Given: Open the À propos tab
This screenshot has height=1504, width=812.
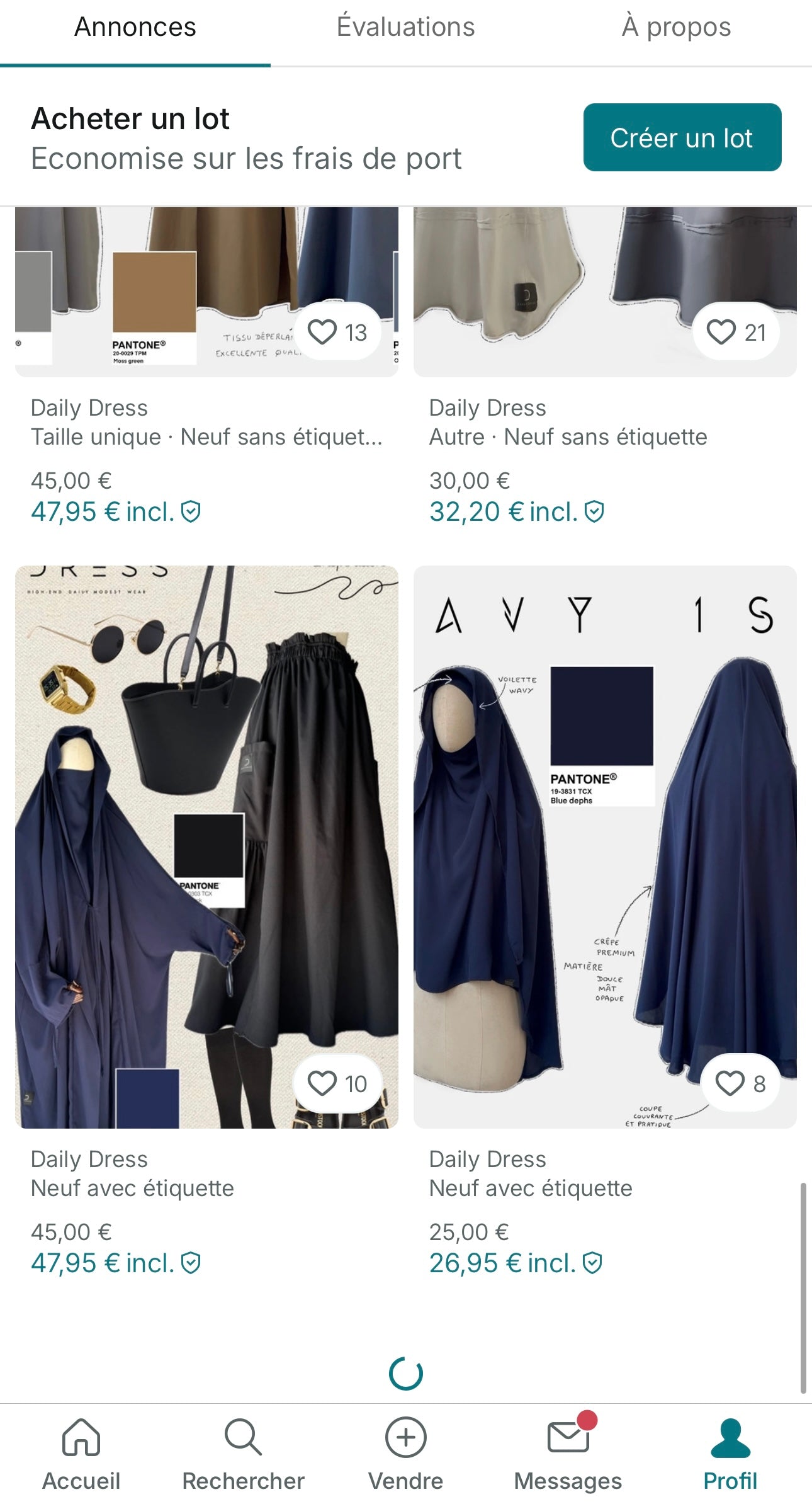Looking at the screenshot, I should [x=676, y=28].
